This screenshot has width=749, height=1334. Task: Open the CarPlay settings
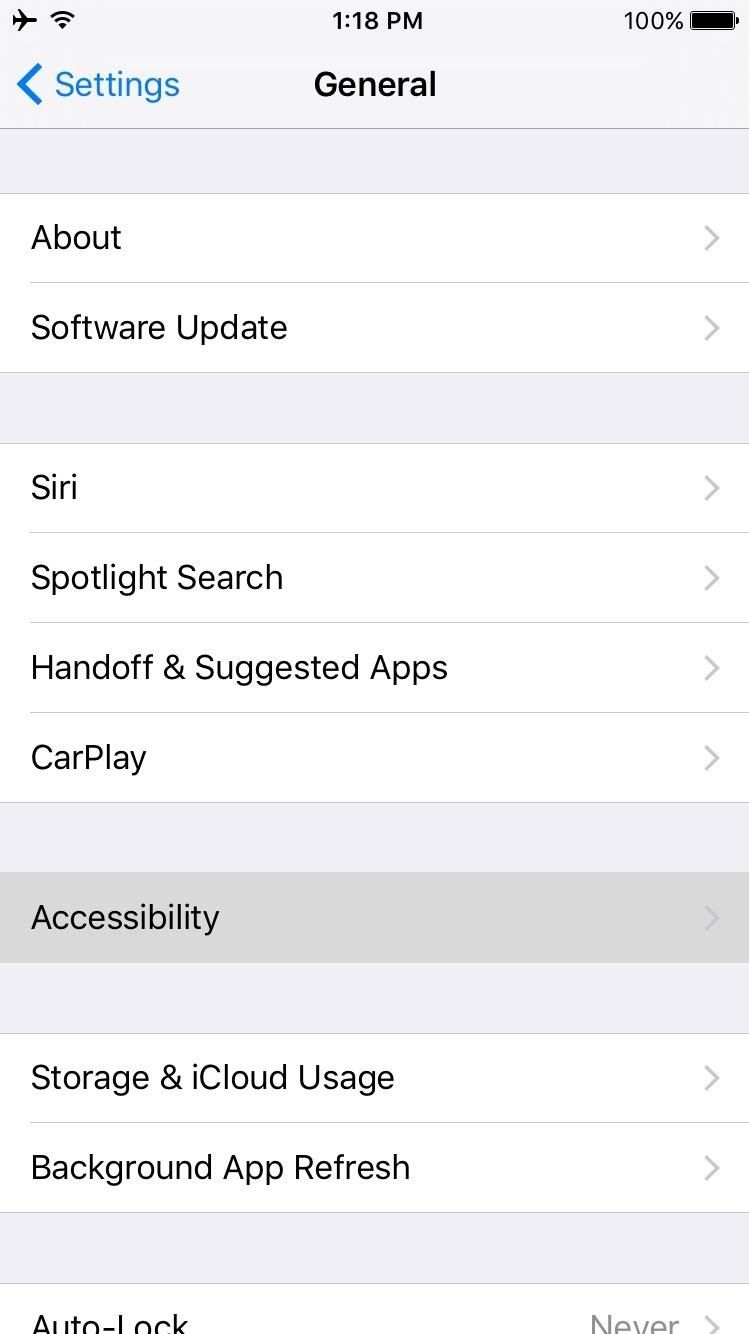[x=374, y=758]
